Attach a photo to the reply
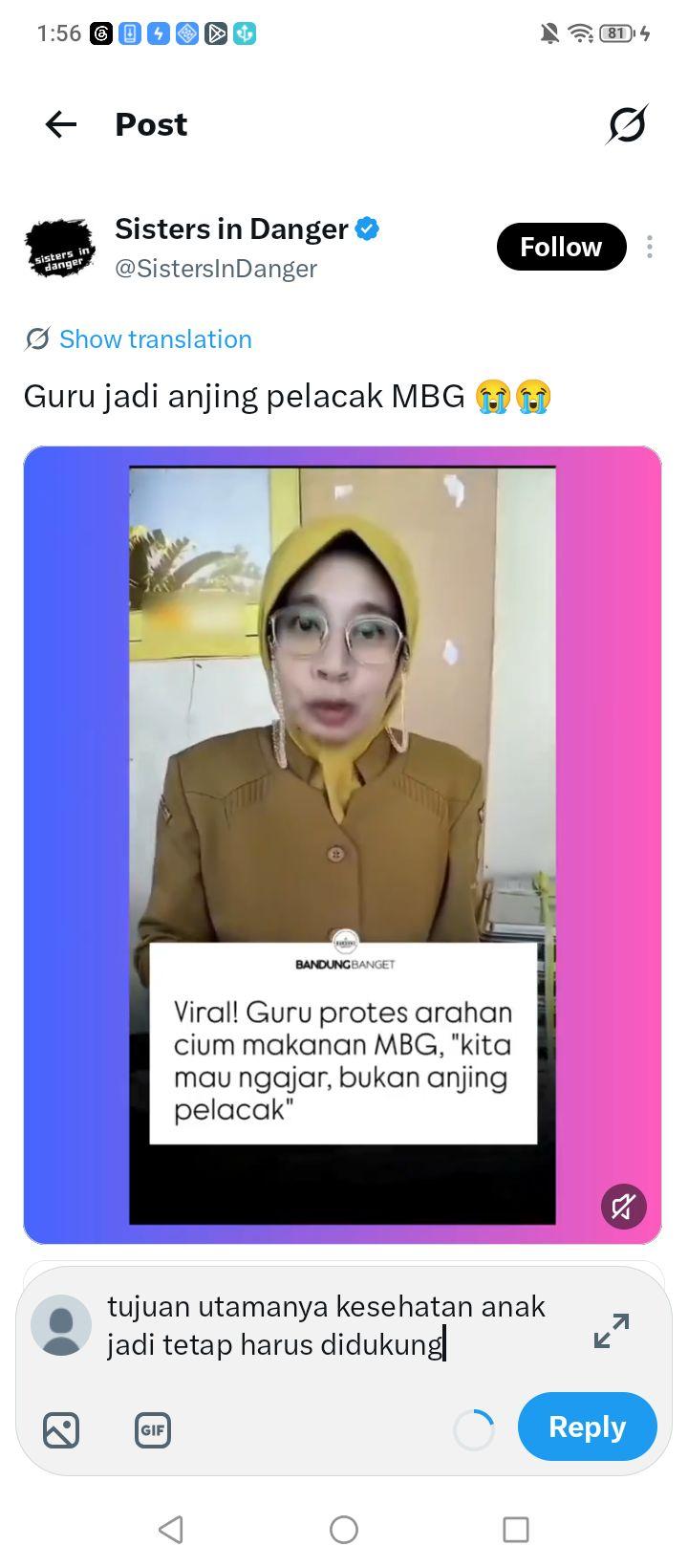Viewport: 688px width, 1568px height. click(x=61, y=1430)
